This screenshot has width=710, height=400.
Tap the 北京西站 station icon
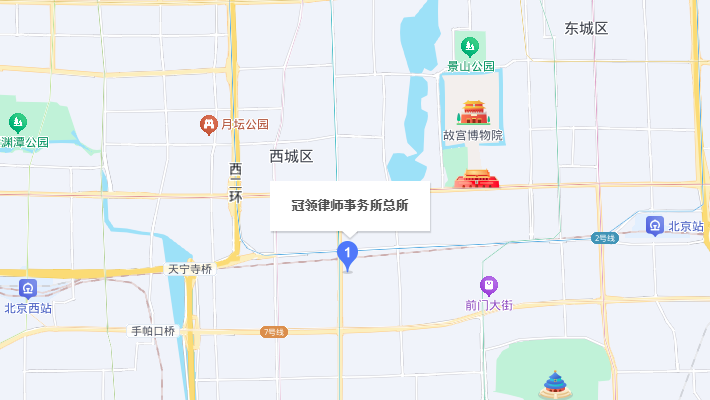point(27,289)
